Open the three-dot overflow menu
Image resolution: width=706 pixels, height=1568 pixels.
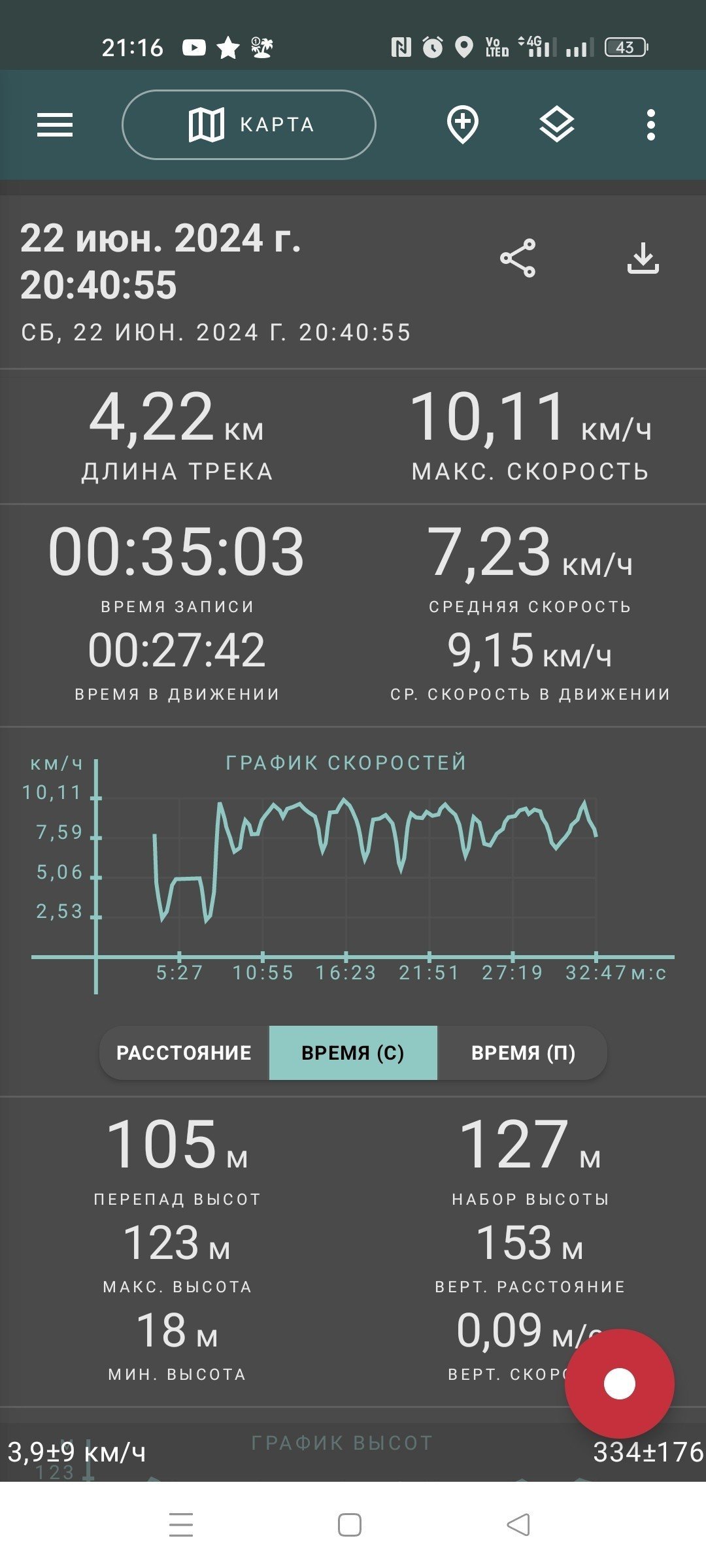650,125
